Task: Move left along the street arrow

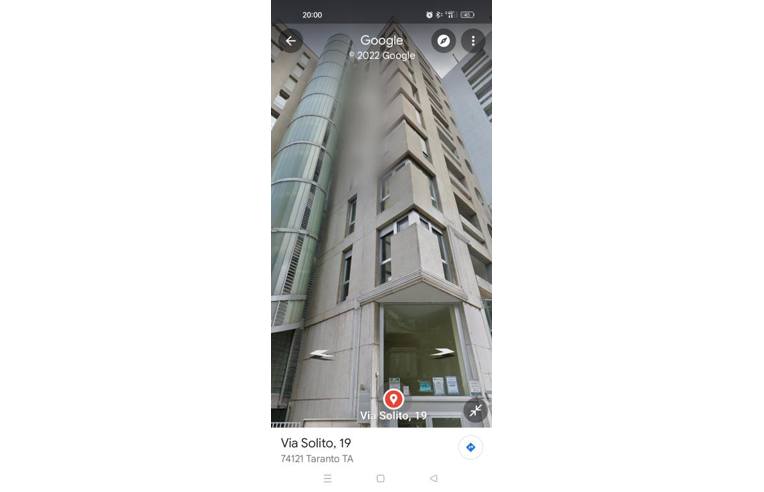Action: coord(321,354)
